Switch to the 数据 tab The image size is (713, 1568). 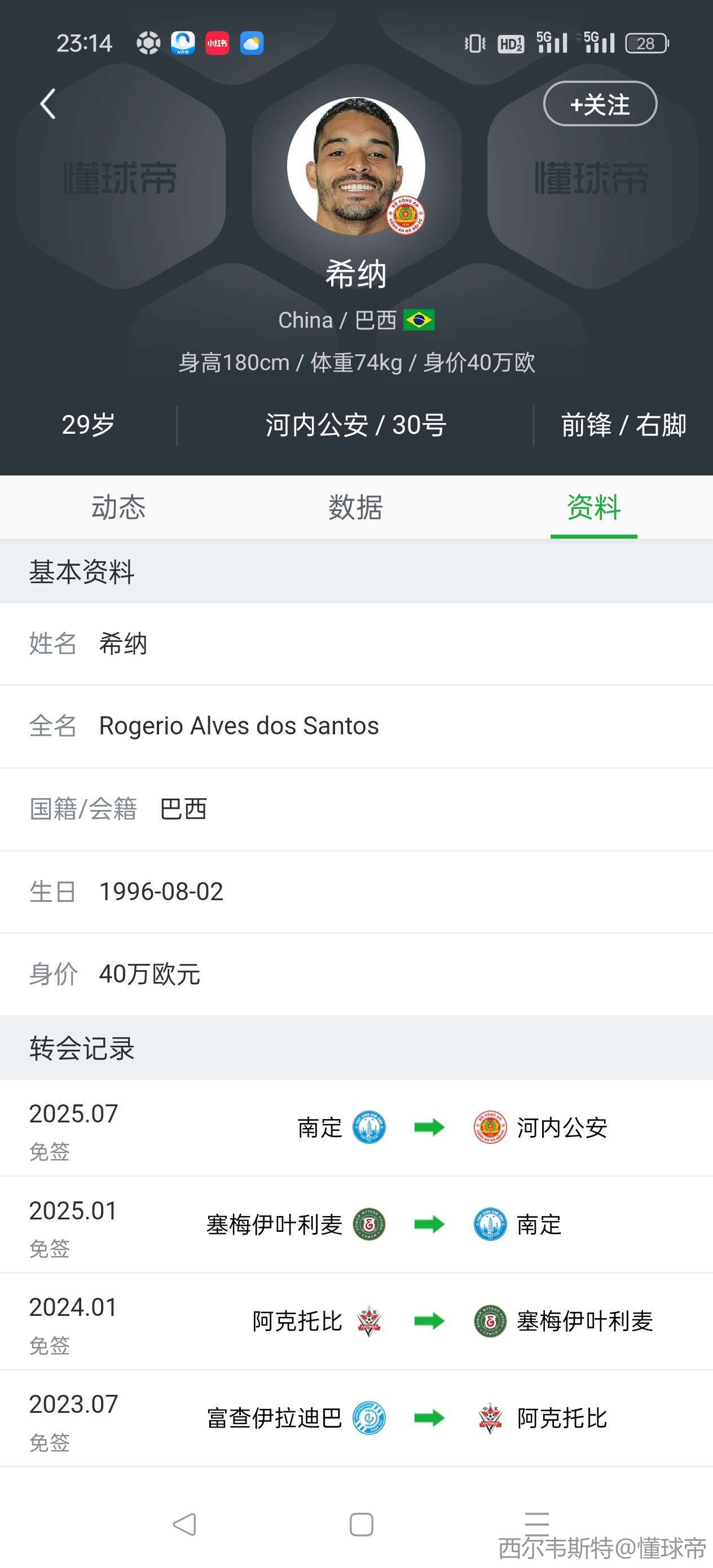356,507
